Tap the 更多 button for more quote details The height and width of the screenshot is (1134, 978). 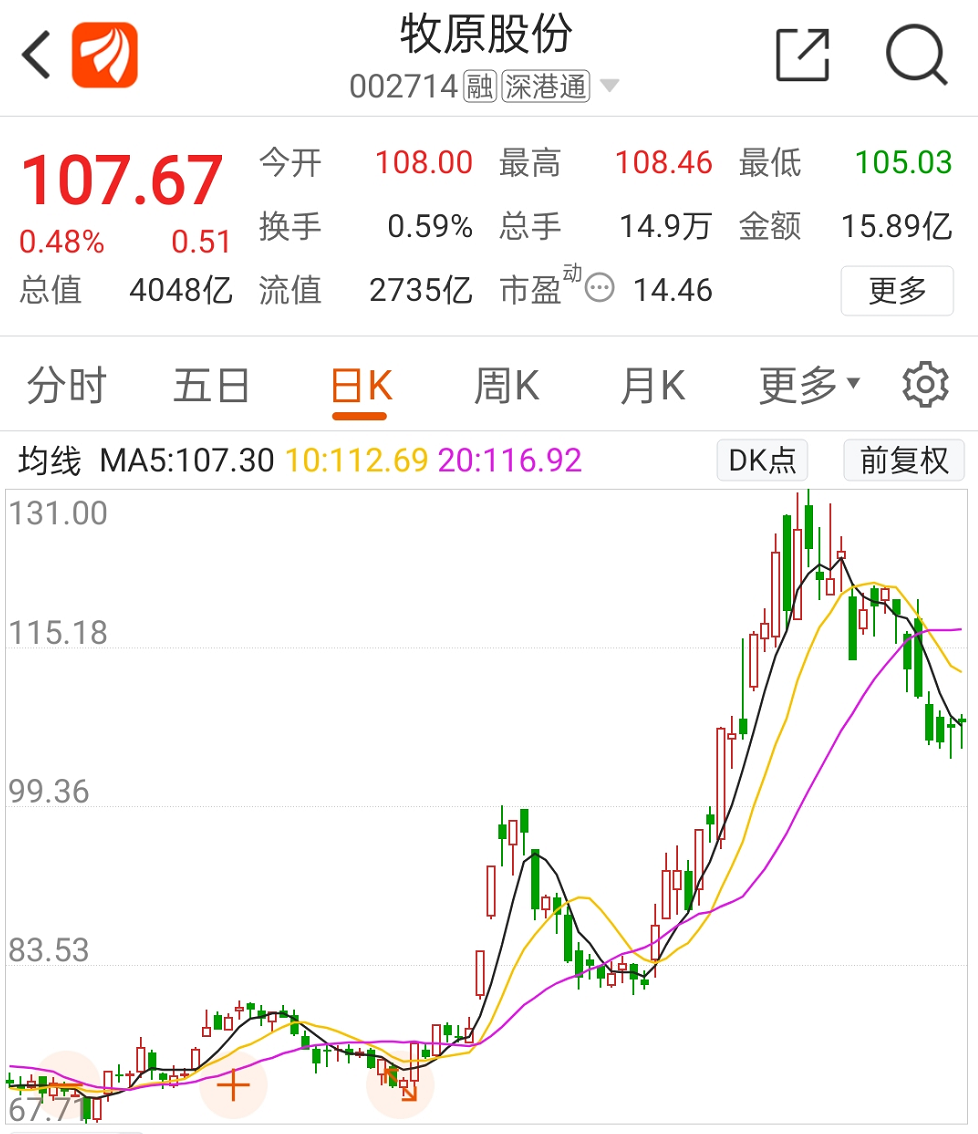click(897, 291)
